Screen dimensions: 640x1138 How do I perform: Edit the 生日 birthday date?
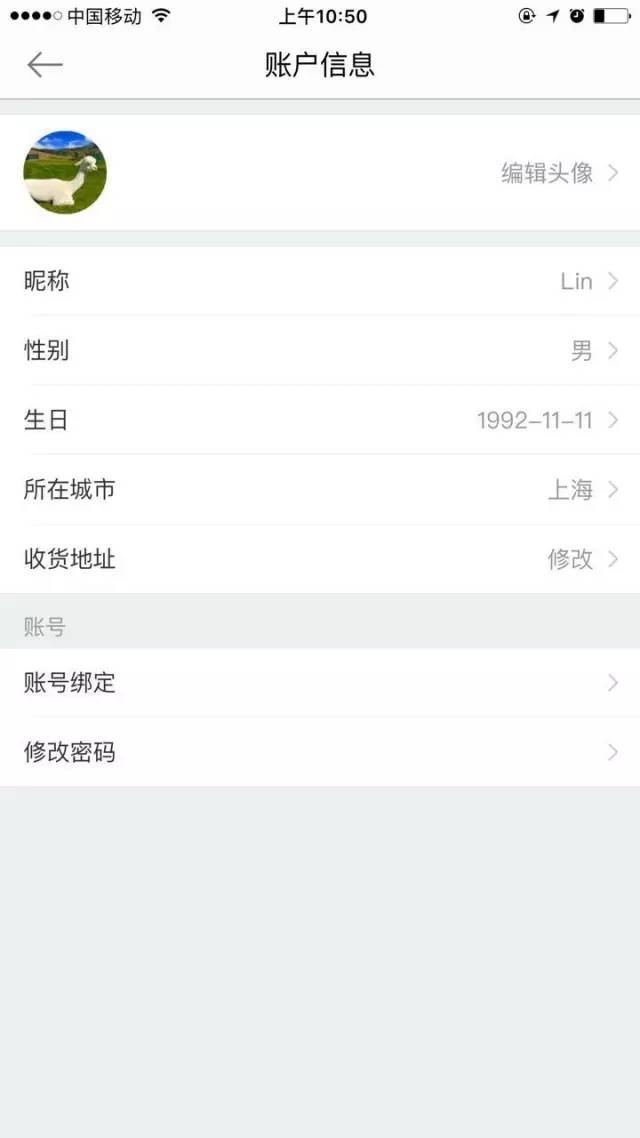pos(320,420)
